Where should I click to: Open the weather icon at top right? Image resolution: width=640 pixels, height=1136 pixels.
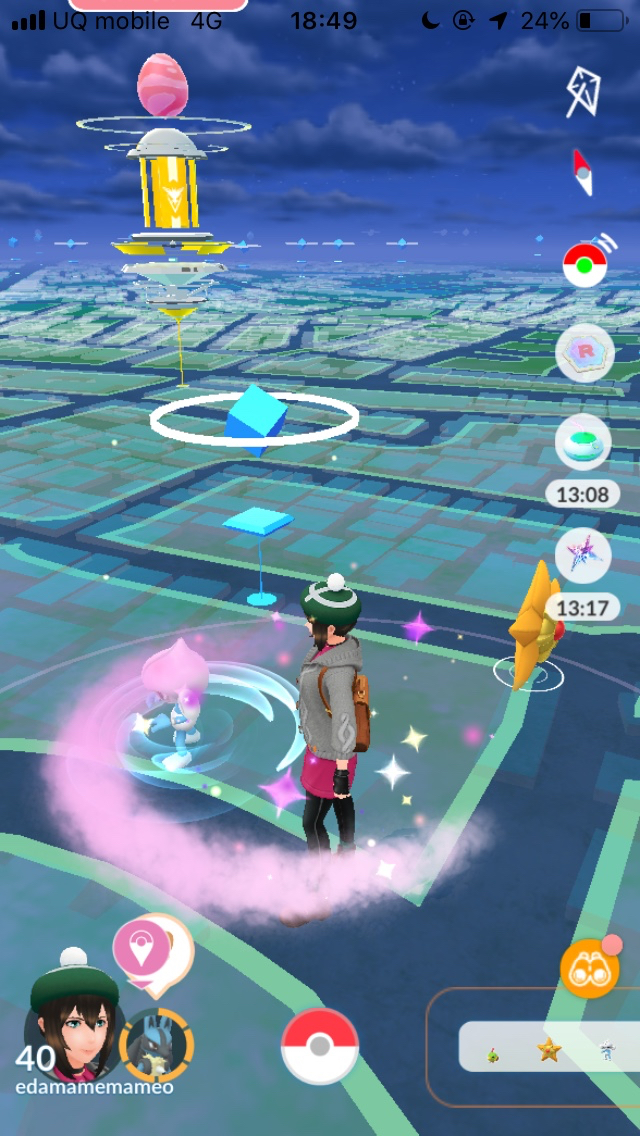coord(584,92)
